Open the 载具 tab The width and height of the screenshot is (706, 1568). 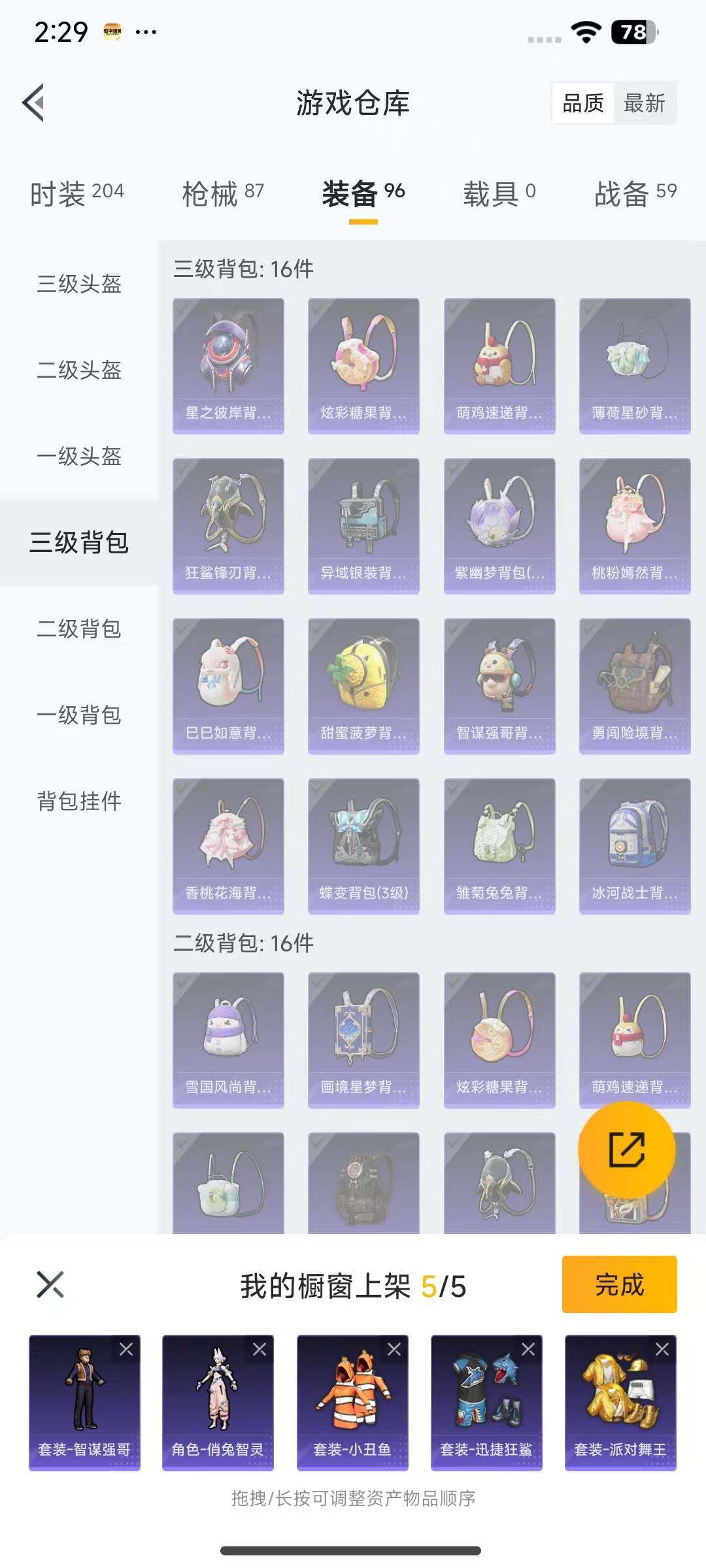tap(499, 194)
